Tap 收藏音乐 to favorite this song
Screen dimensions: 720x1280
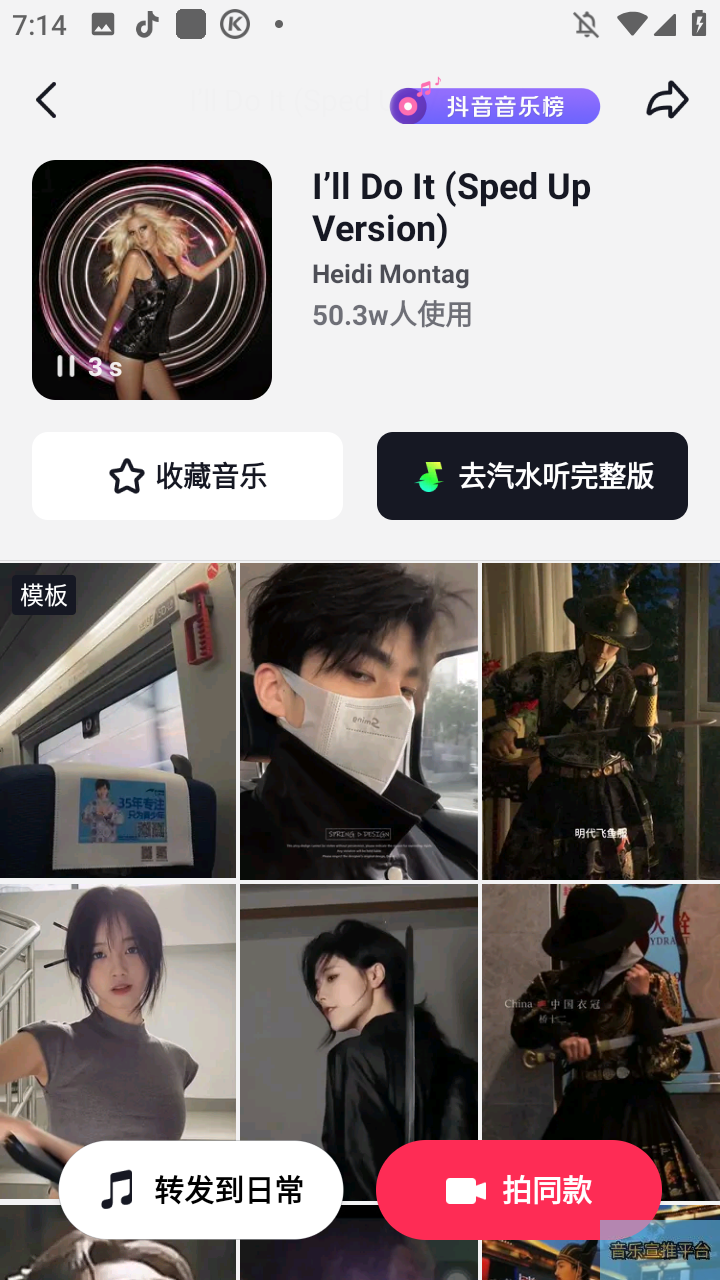tap(187, 476)
